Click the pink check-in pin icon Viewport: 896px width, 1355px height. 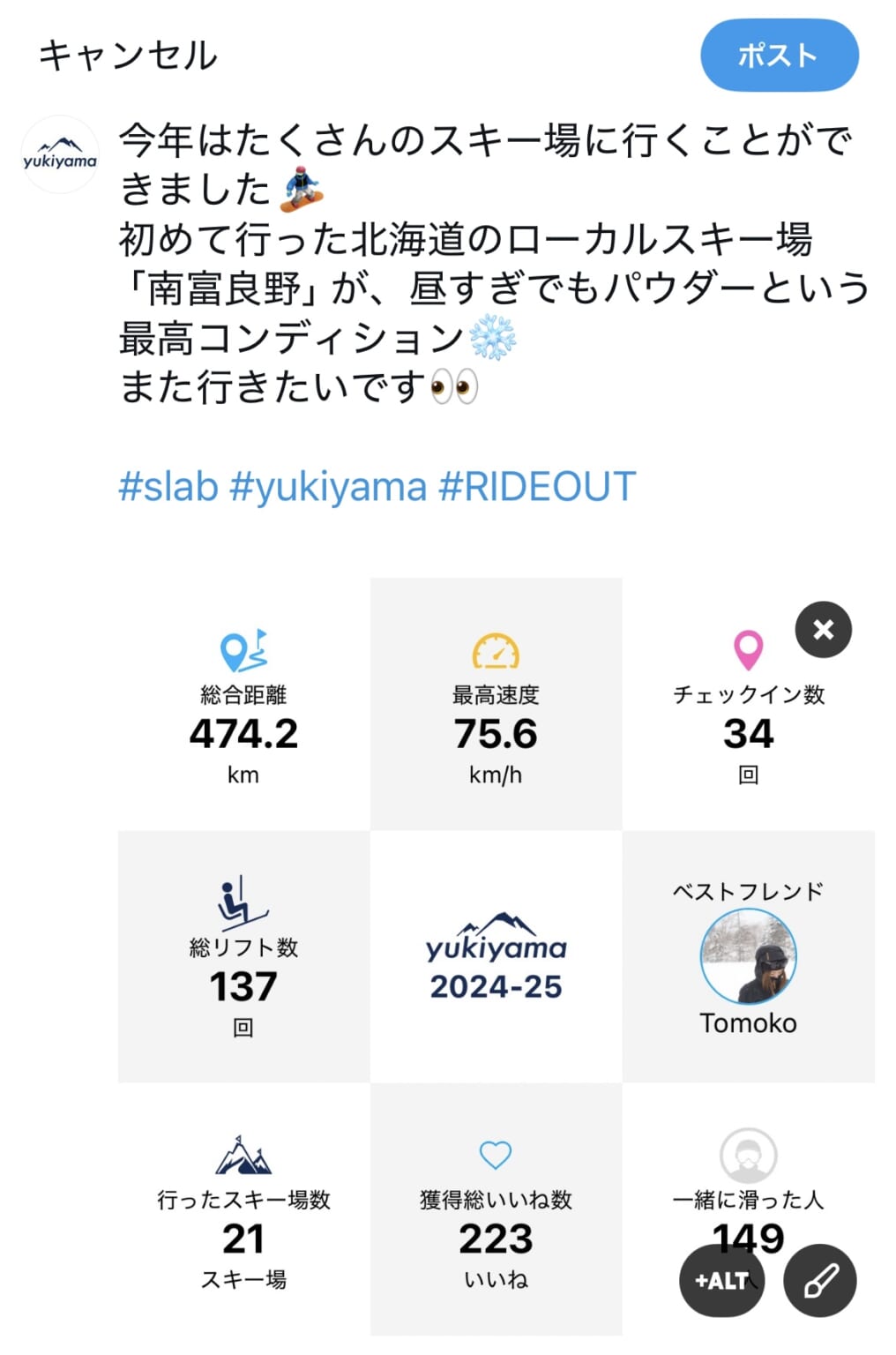click(x=748, y=650)
